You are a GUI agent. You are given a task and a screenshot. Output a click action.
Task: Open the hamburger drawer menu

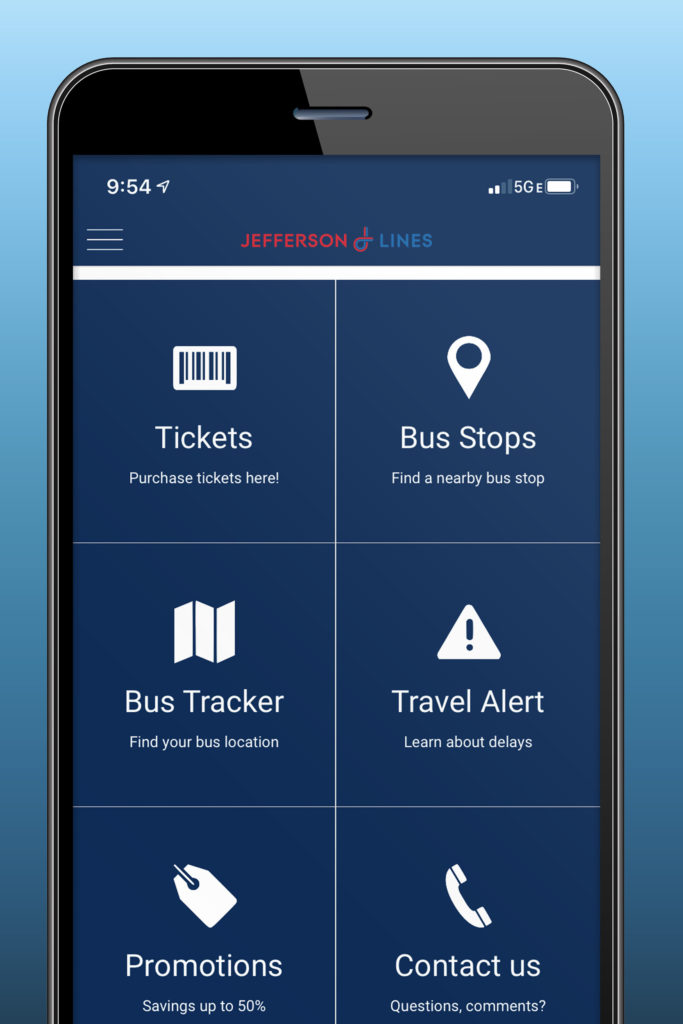point(105,240)
